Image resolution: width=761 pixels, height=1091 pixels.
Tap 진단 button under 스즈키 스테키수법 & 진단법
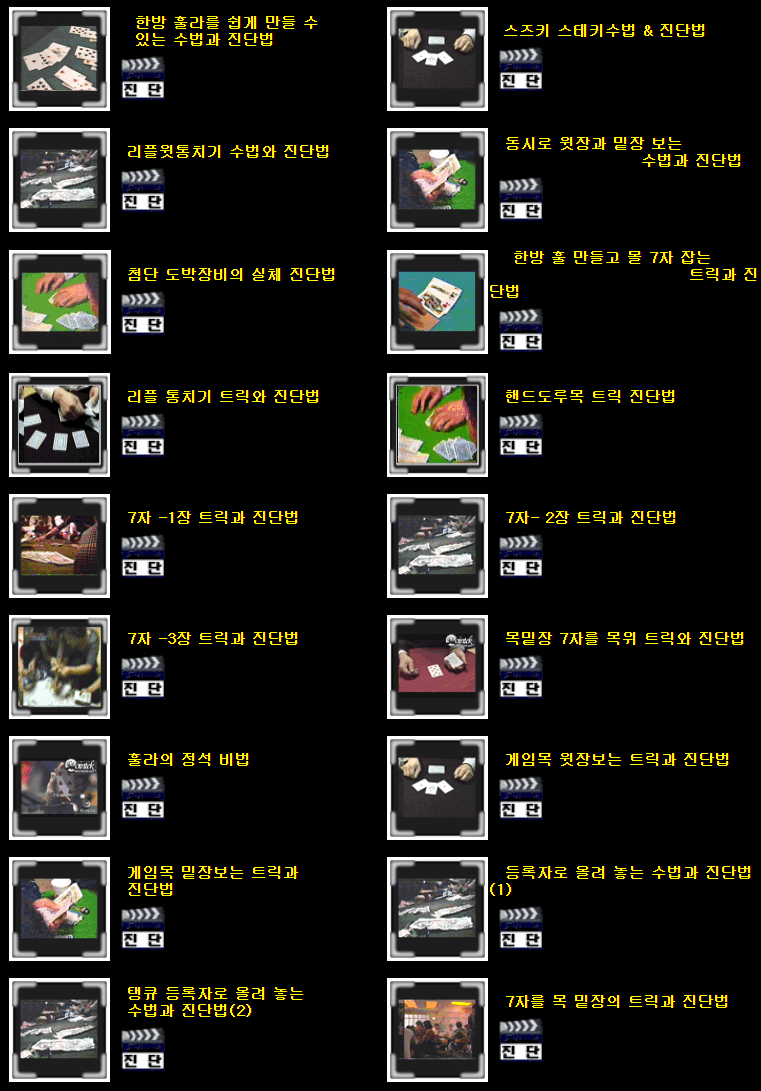(x=520, y=81)
